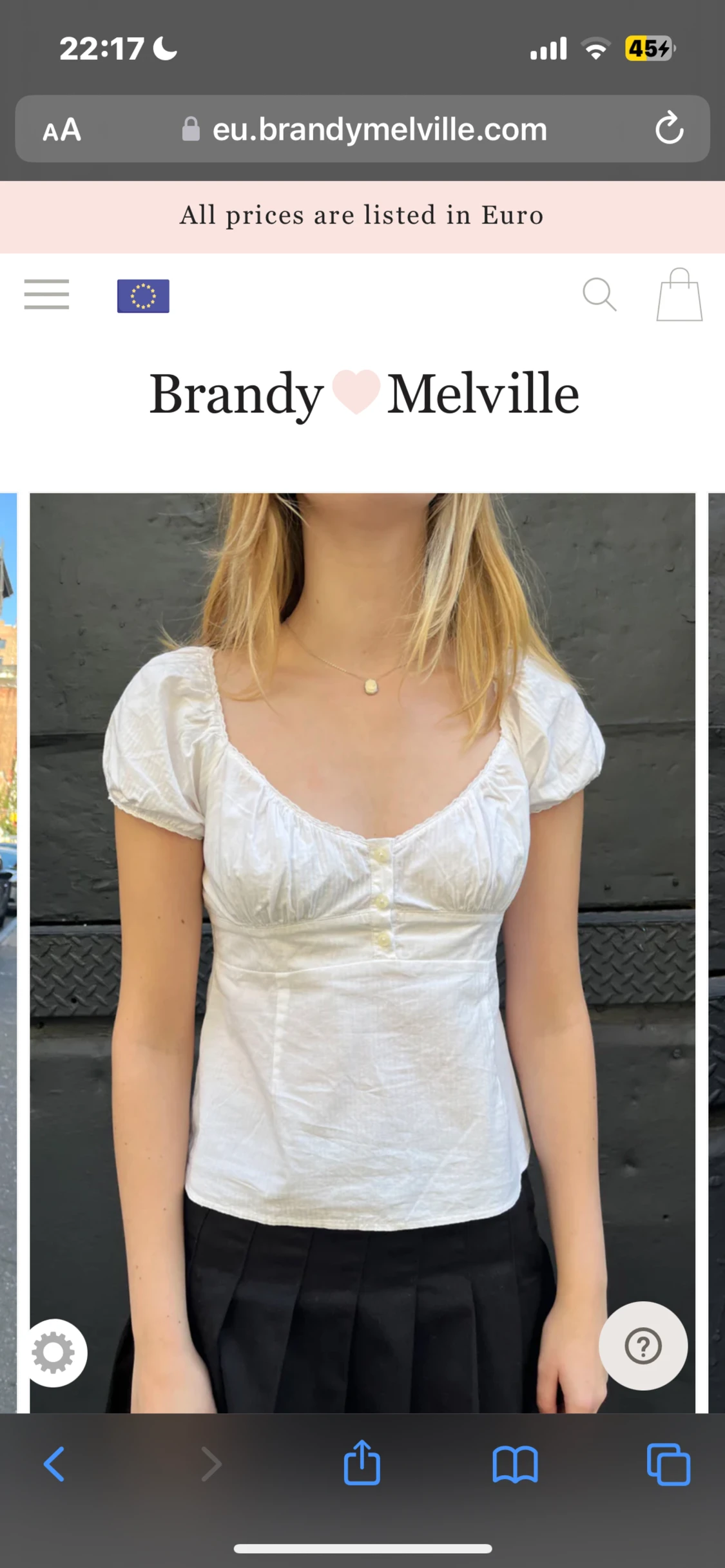
Task: Open the white top product photo
Action: (362, 953)
